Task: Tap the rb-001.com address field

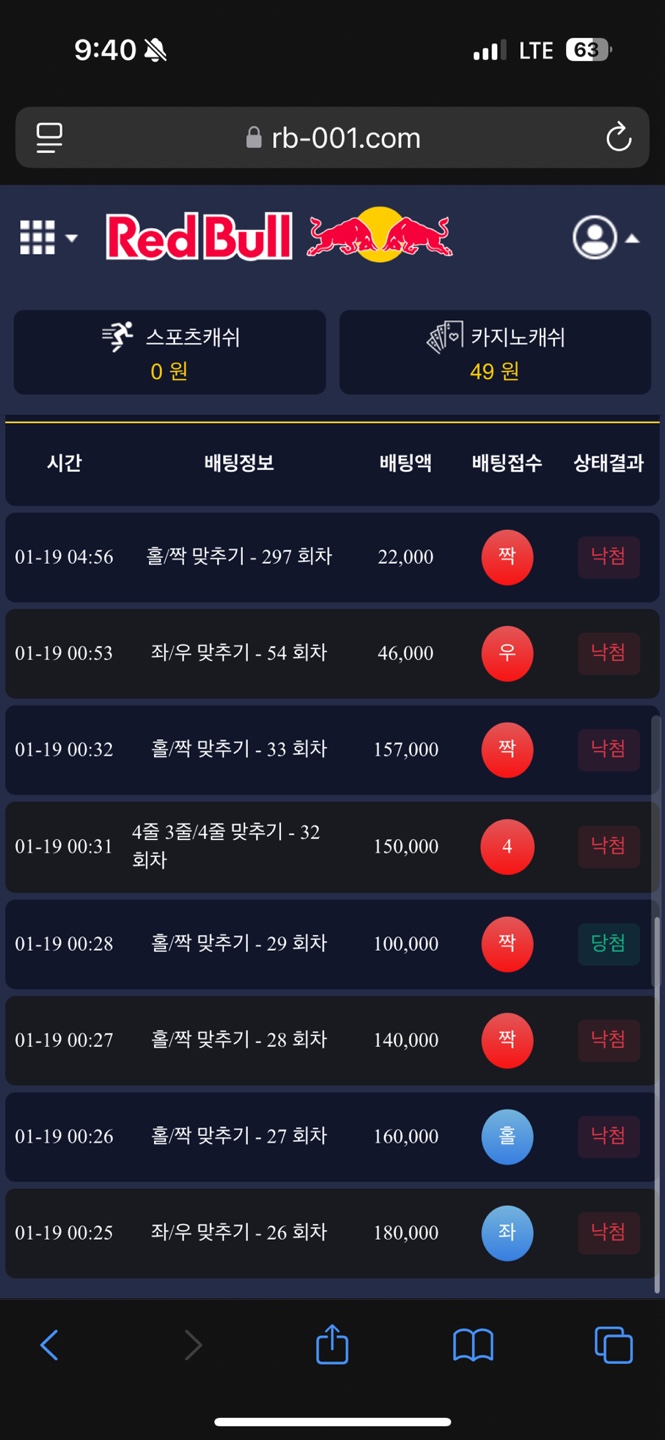Action: coord(333,137)
